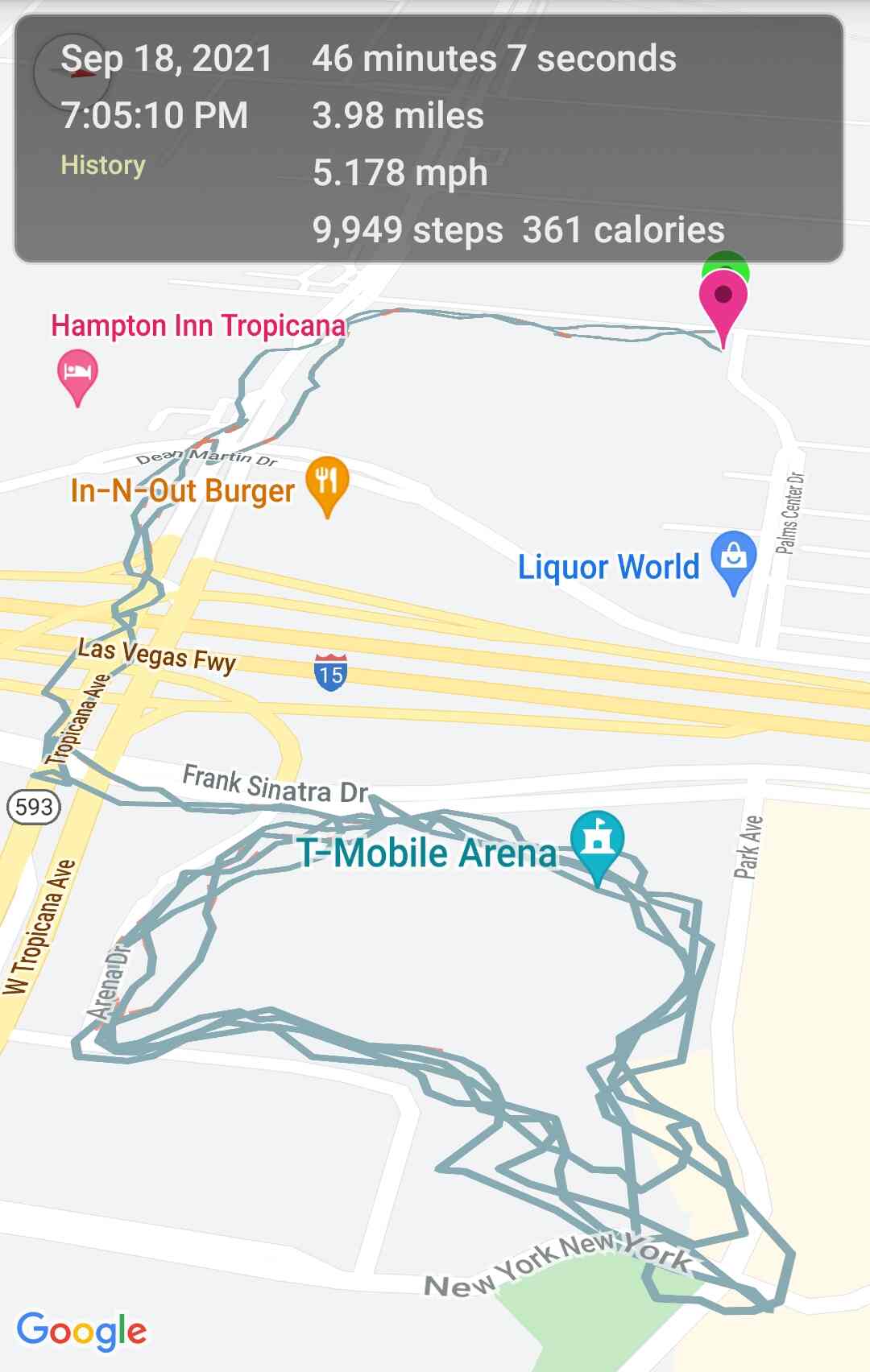Open the History section

[x=103, y=164]
